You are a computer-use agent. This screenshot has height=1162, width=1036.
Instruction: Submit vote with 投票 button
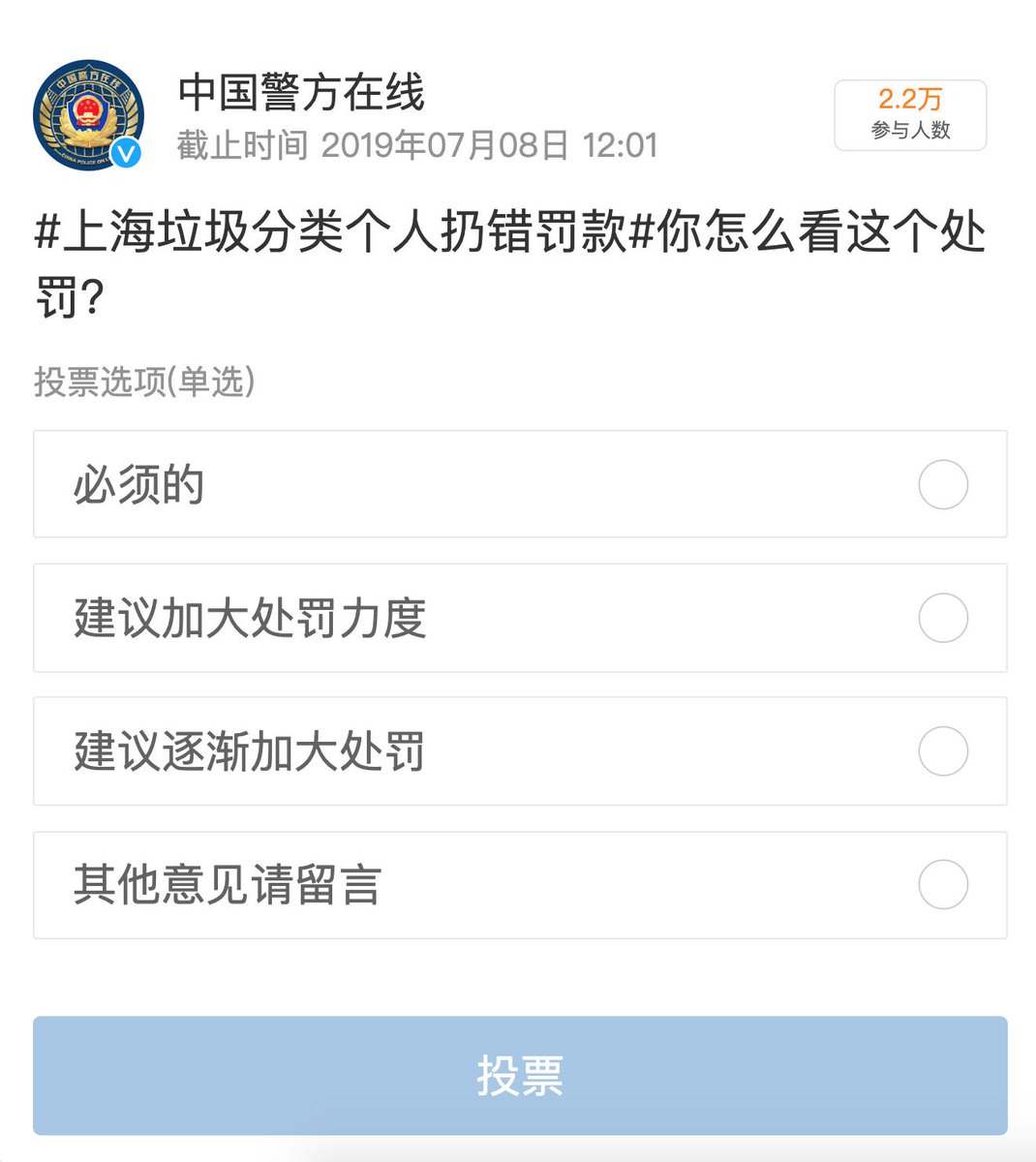point(520,1075)
